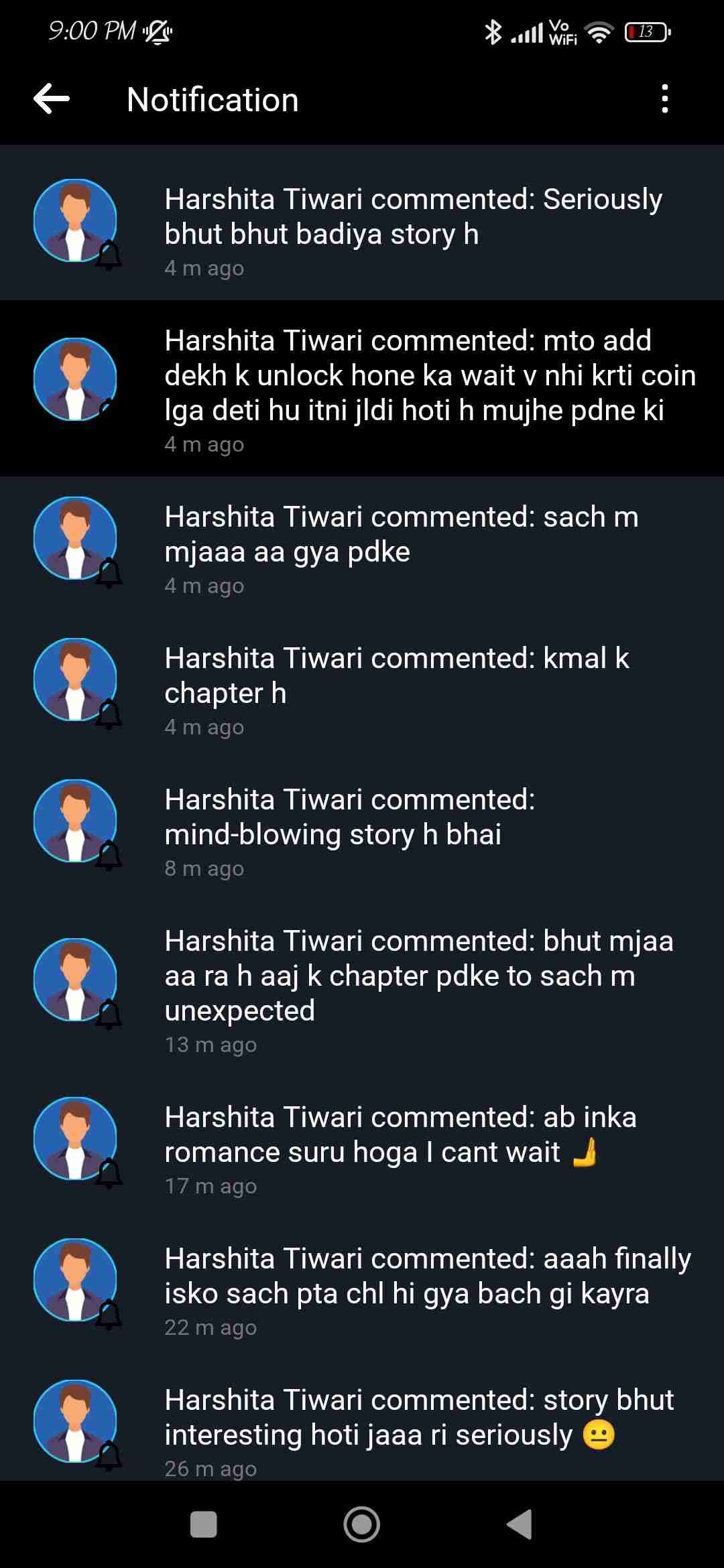Open the 'kmal k chapter h' notification

(397, 683)
